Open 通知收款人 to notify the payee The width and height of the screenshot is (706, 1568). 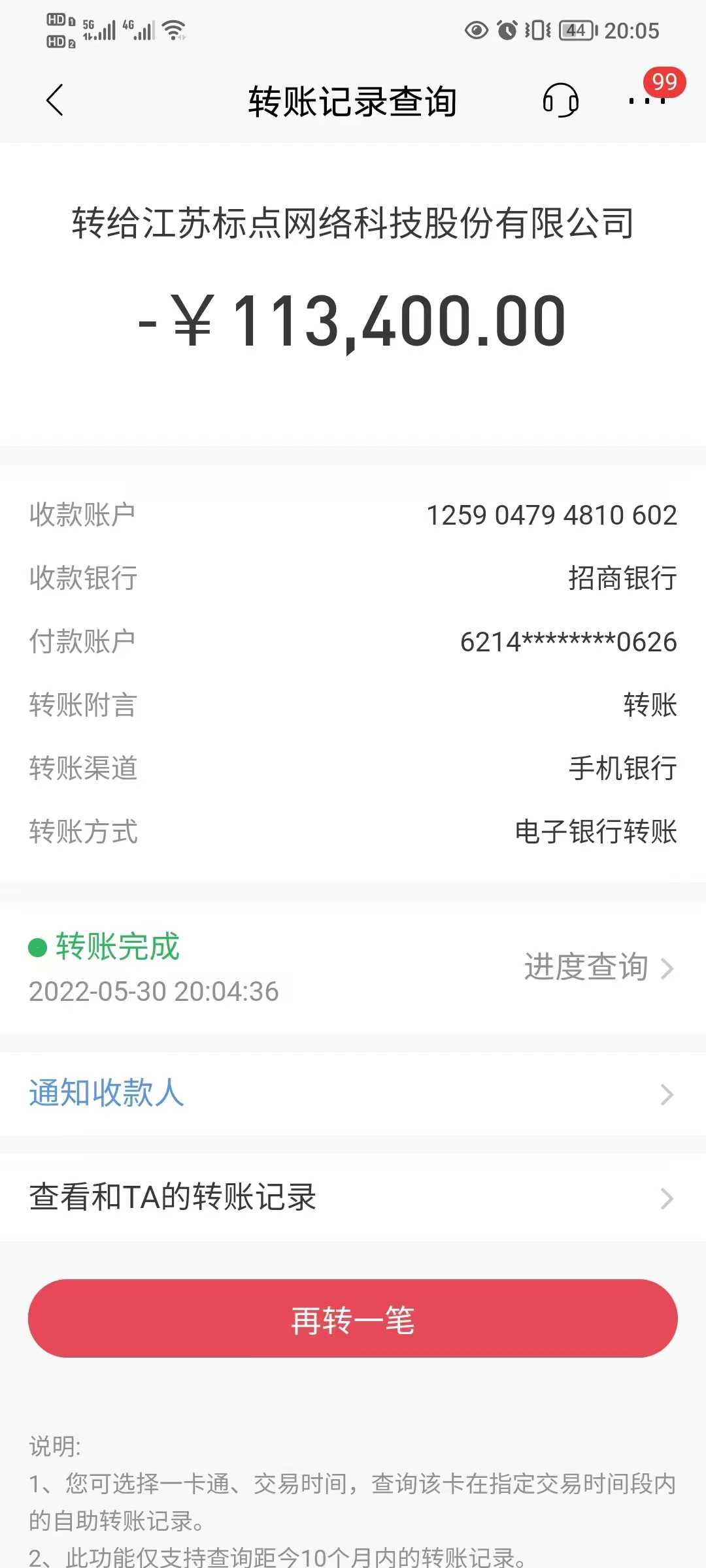click(353, 1093)
